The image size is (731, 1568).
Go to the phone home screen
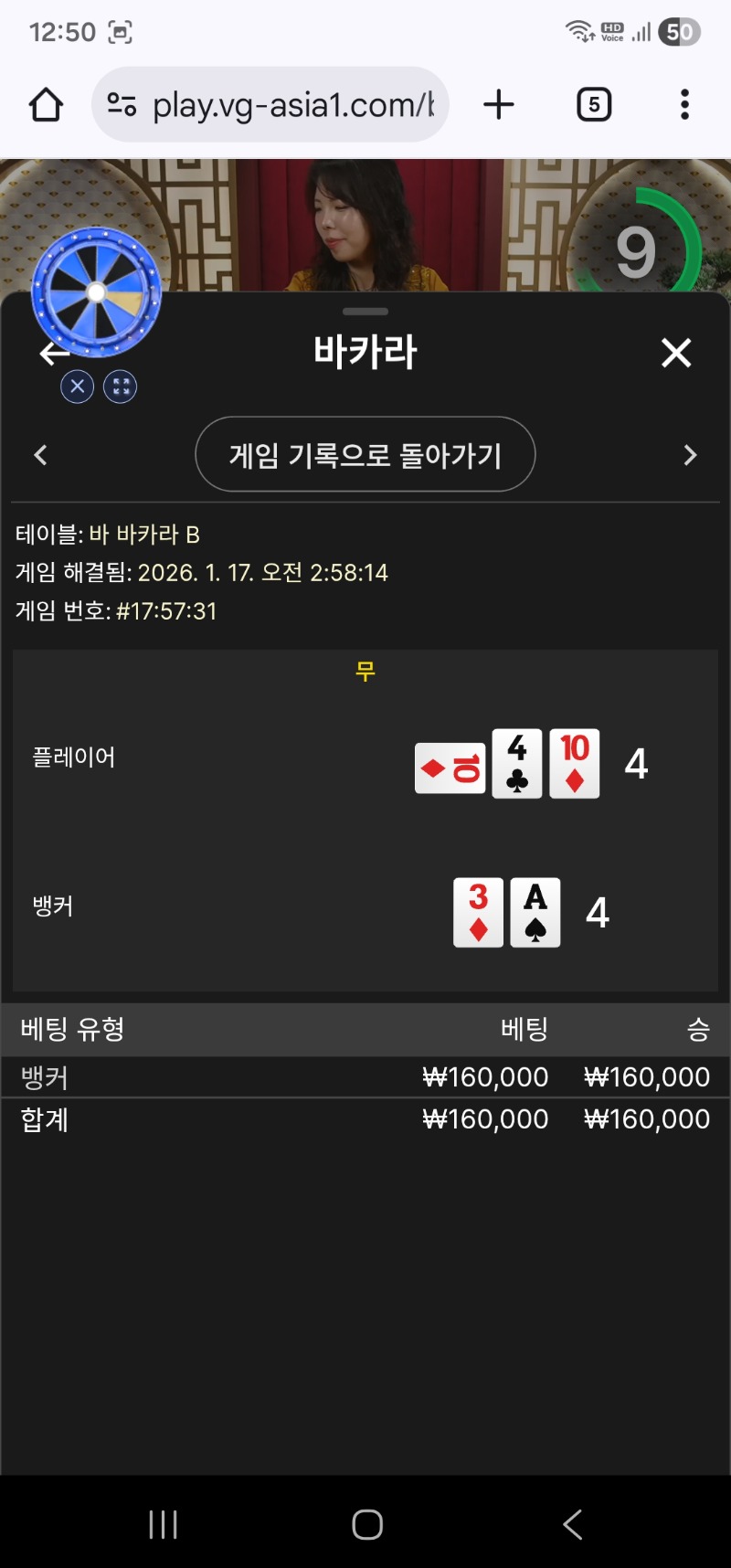coord(366,1524)
